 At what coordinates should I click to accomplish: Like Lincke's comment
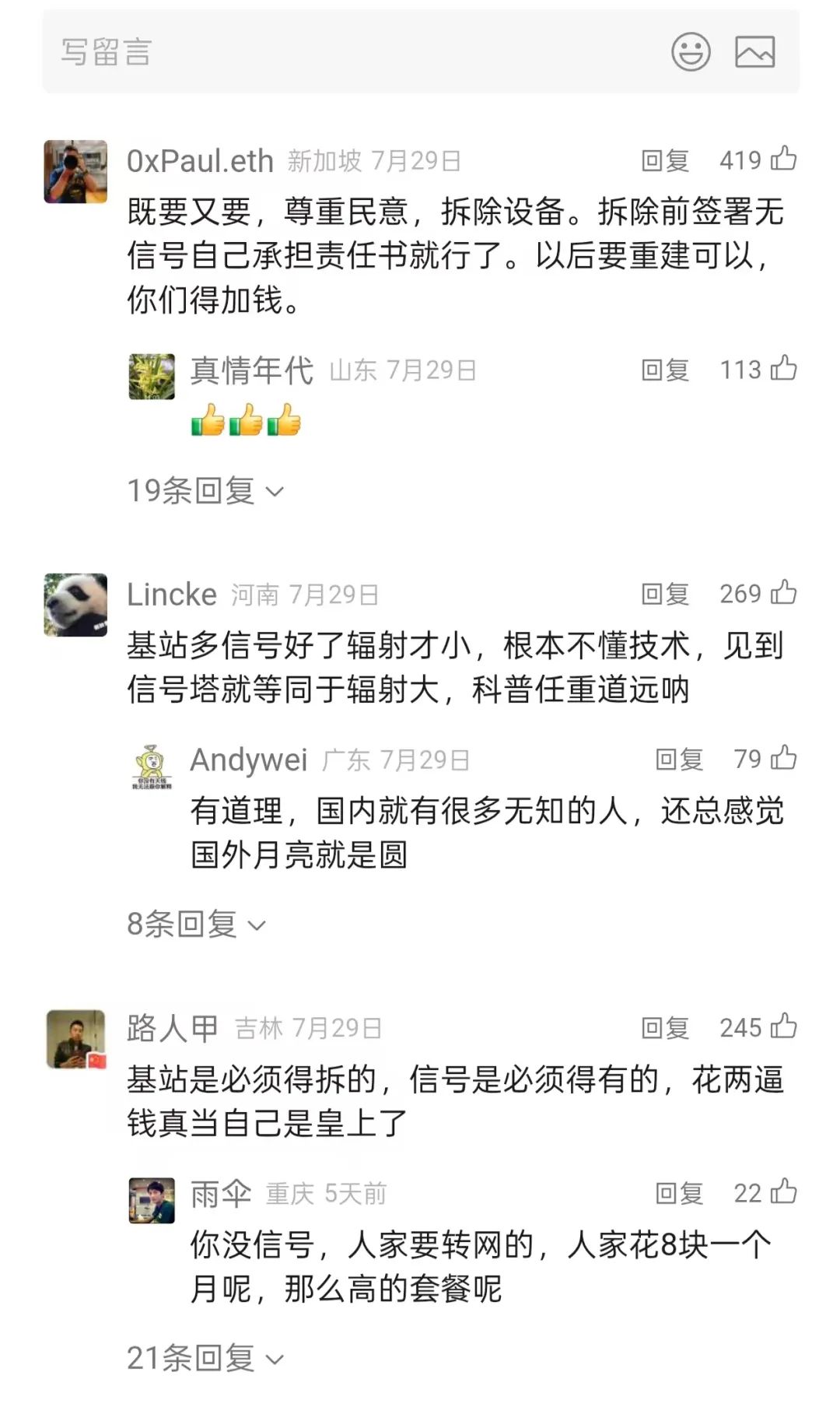click(783, 592)
